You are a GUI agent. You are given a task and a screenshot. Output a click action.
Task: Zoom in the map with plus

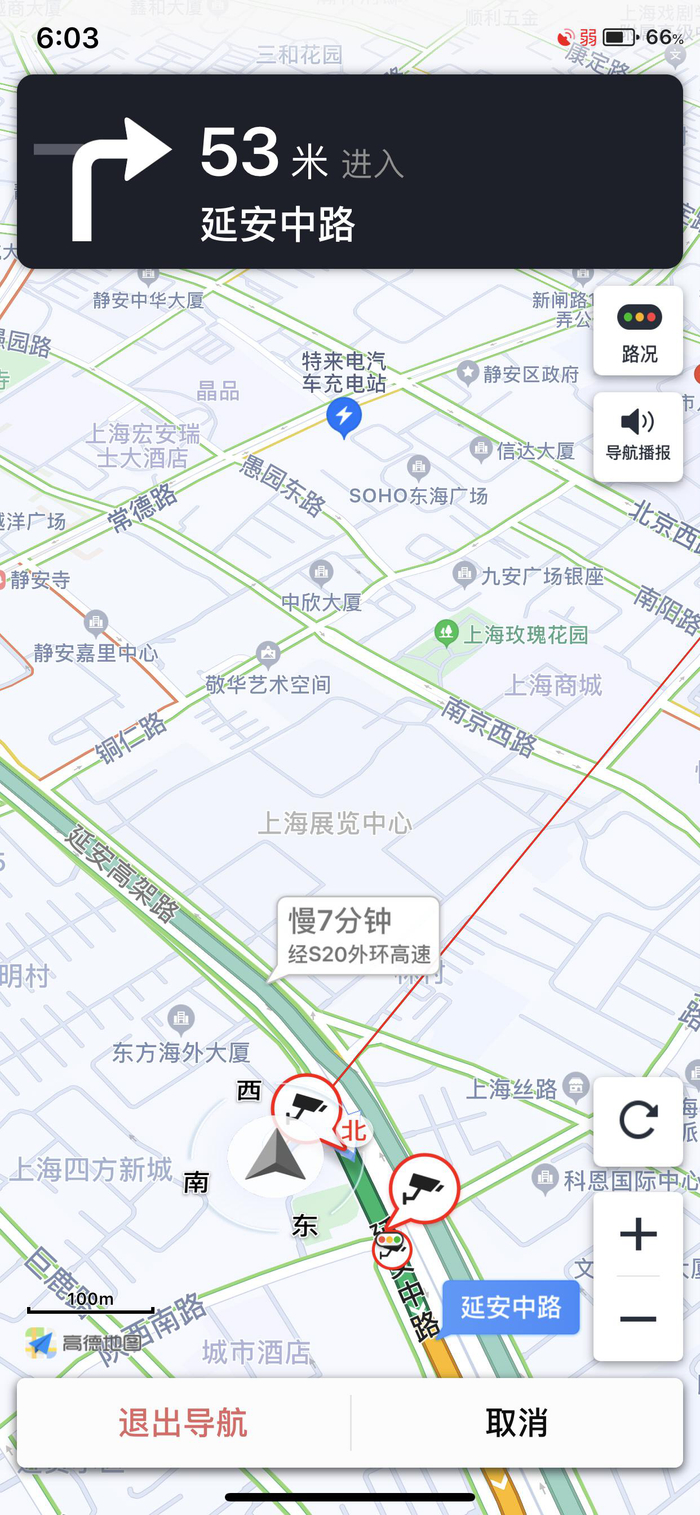click(x=638, y=1236)
